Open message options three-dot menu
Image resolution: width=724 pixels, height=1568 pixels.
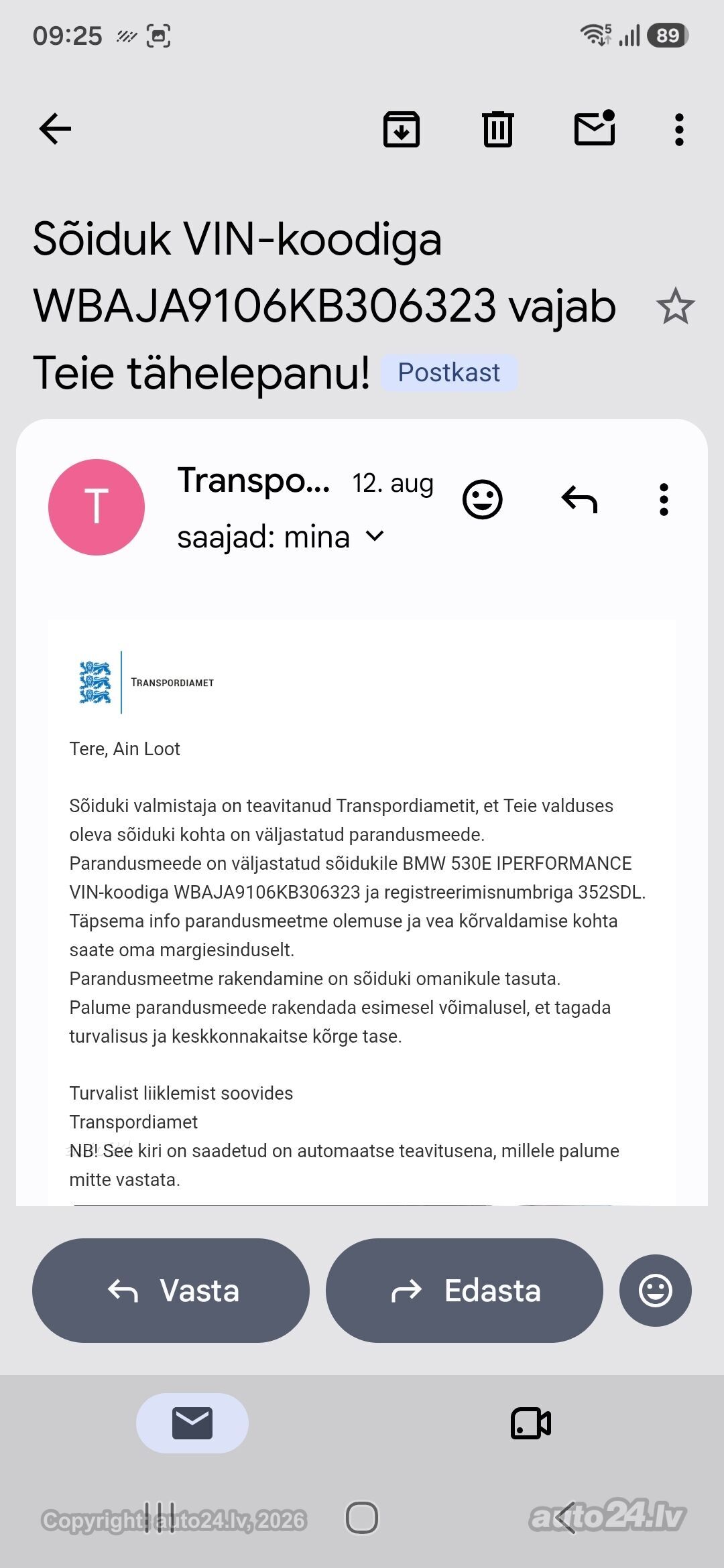(664, 500)
